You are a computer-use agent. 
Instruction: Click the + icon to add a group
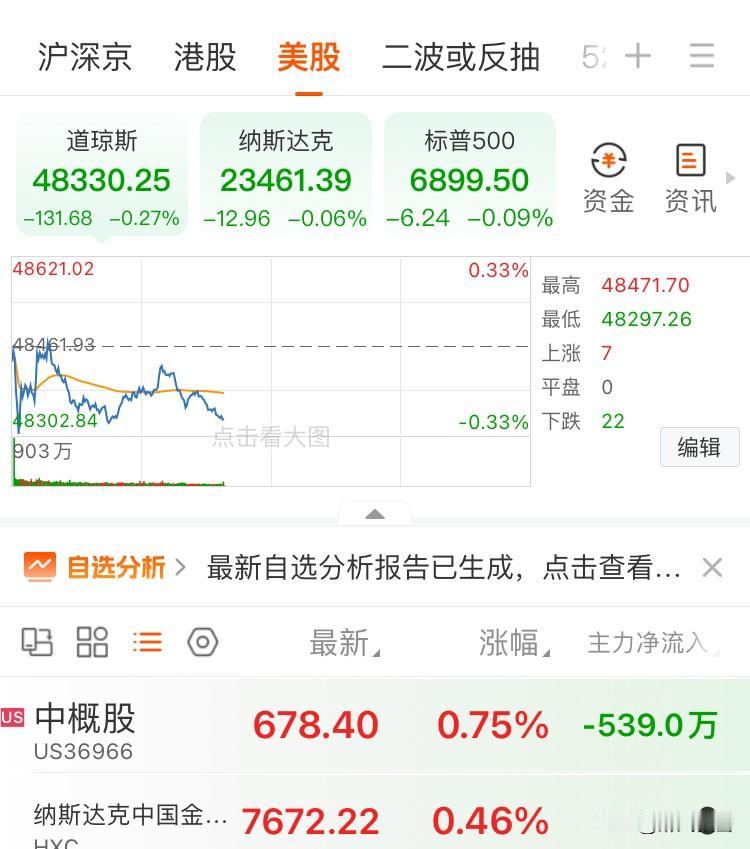[x=637, y=57]
